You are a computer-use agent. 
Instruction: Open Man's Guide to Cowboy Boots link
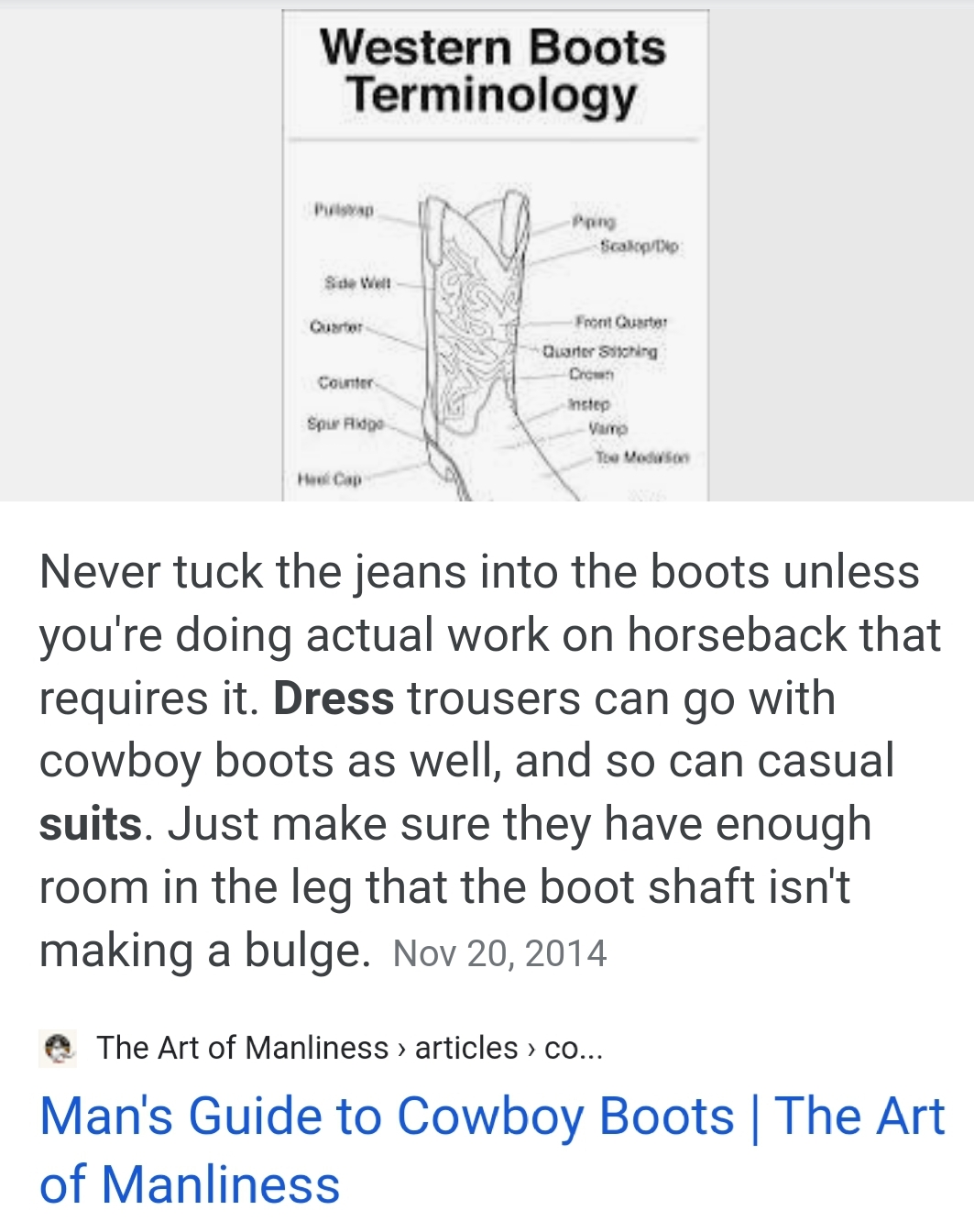(x=491, y=1149)
